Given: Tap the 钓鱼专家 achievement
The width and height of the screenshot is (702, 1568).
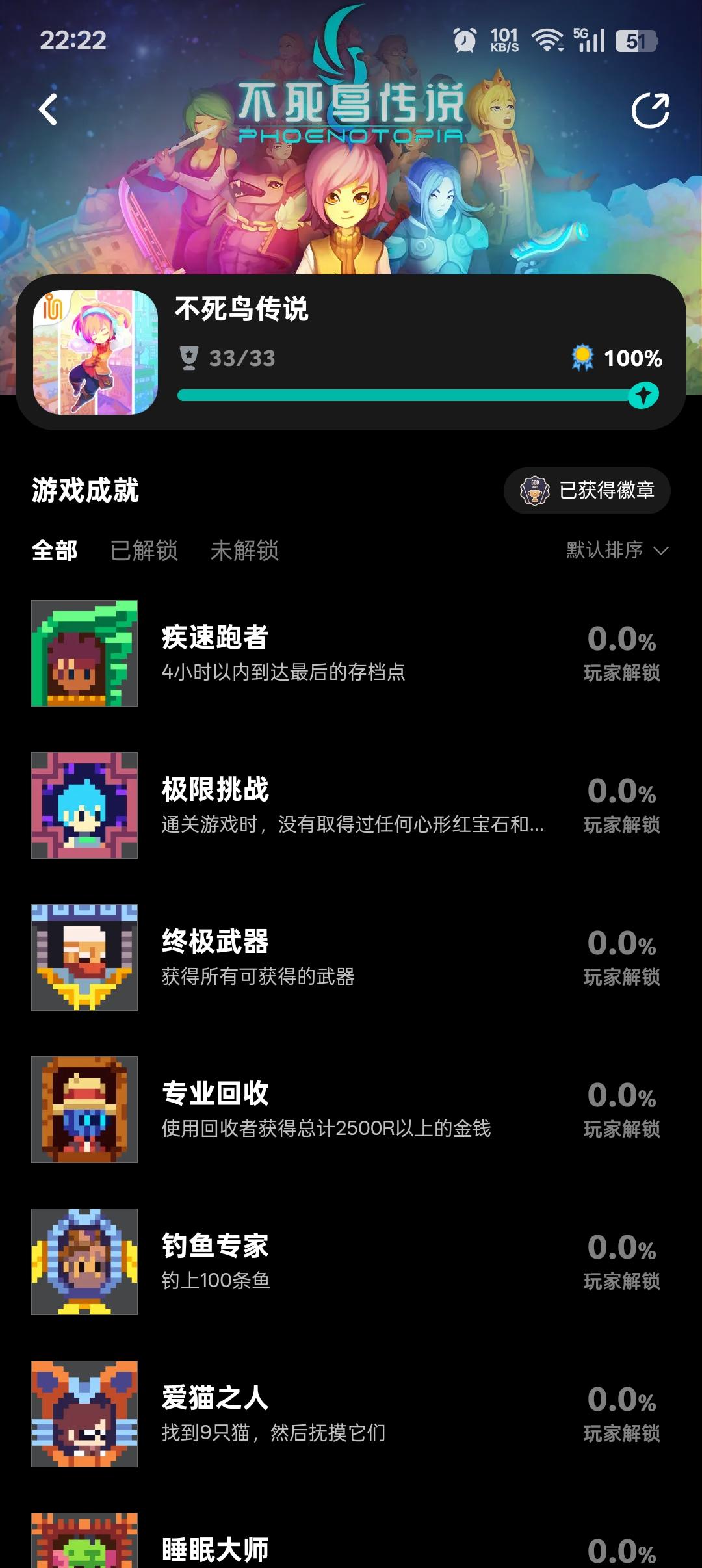Looking at the screenshot, I should (351, 1261).
